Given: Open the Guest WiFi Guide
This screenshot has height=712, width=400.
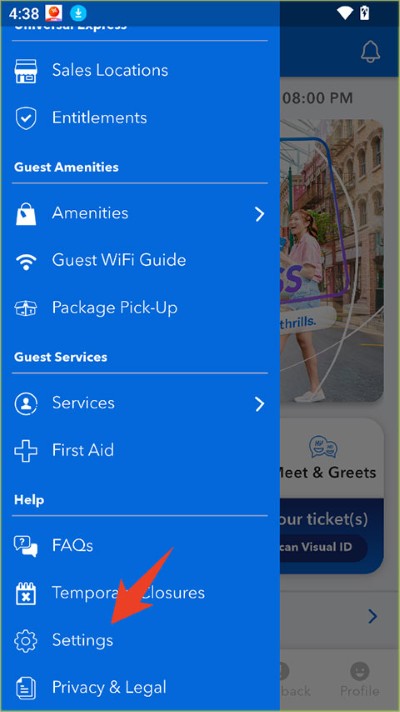Looking at the screenshot, I should tap(140, 261).
